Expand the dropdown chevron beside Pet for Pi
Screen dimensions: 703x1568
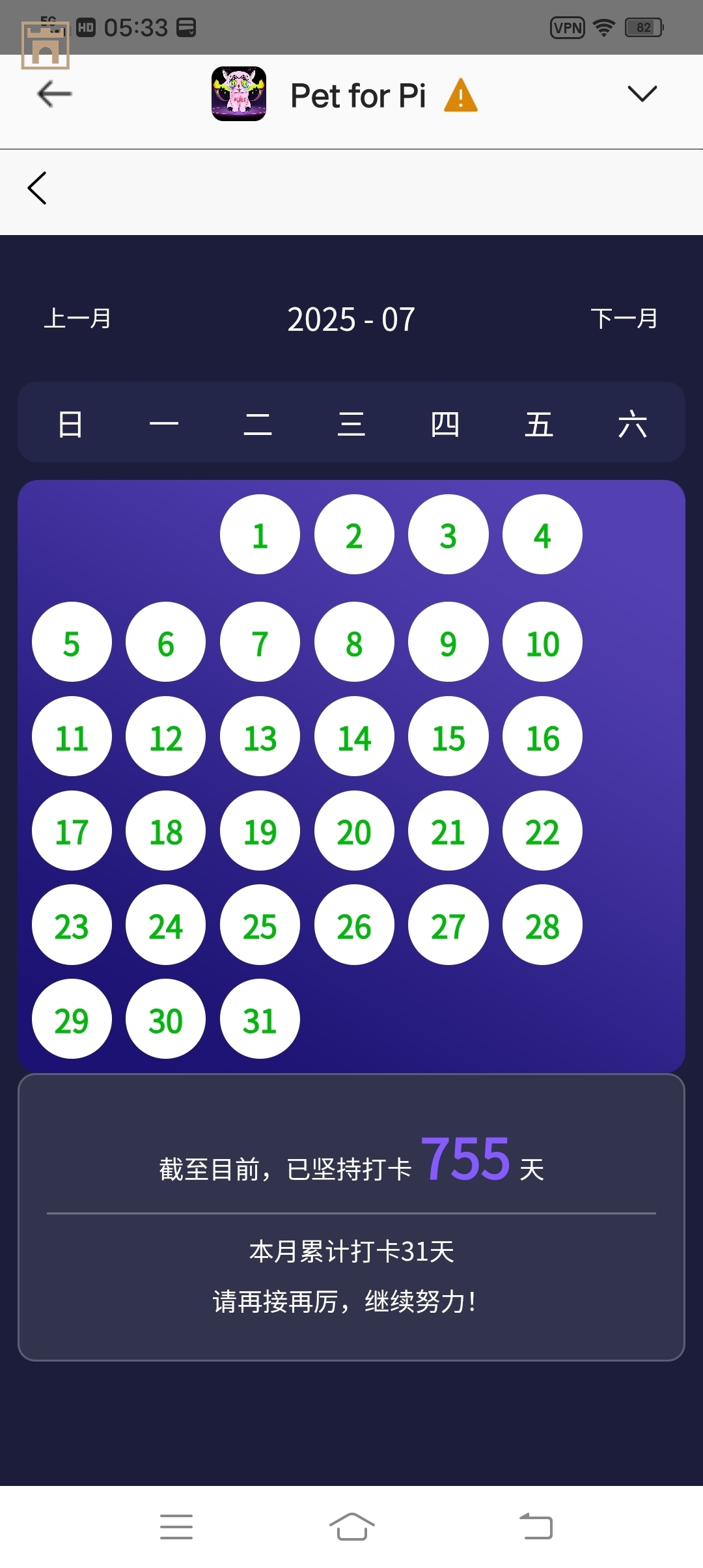point(642,94)
